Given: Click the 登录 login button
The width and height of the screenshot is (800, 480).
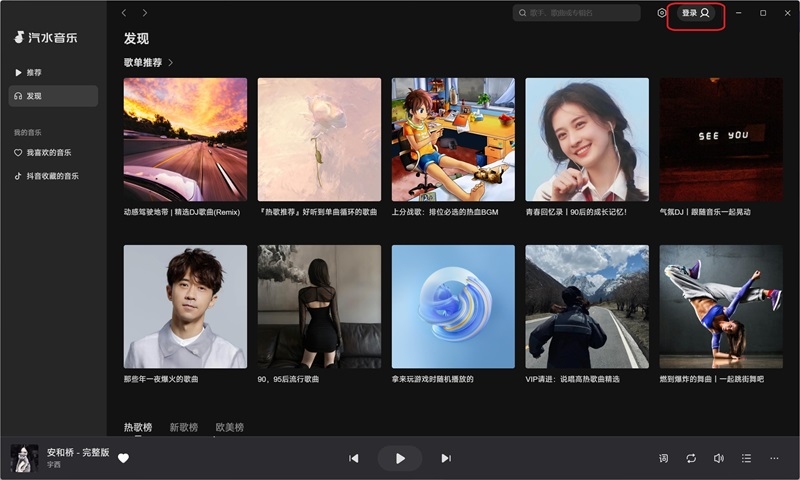Looking at the screenshot, I should tap(695, 13).
